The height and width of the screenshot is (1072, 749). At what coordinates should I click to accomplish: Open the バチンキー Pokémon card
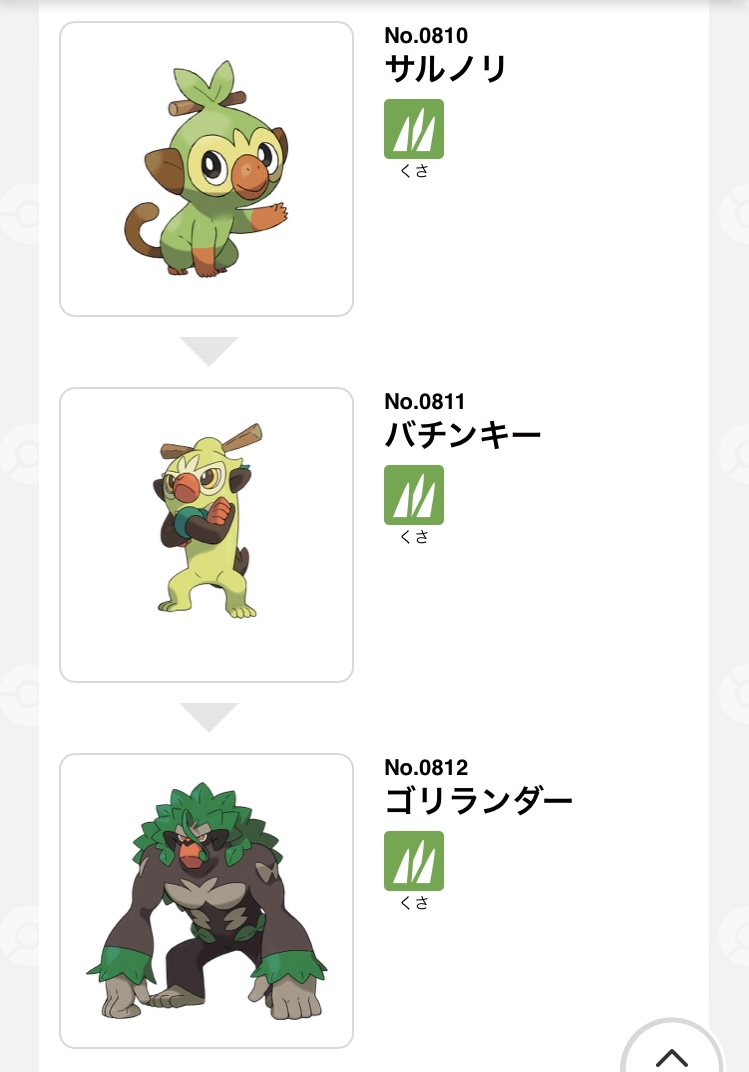click(x=206, y=535)
